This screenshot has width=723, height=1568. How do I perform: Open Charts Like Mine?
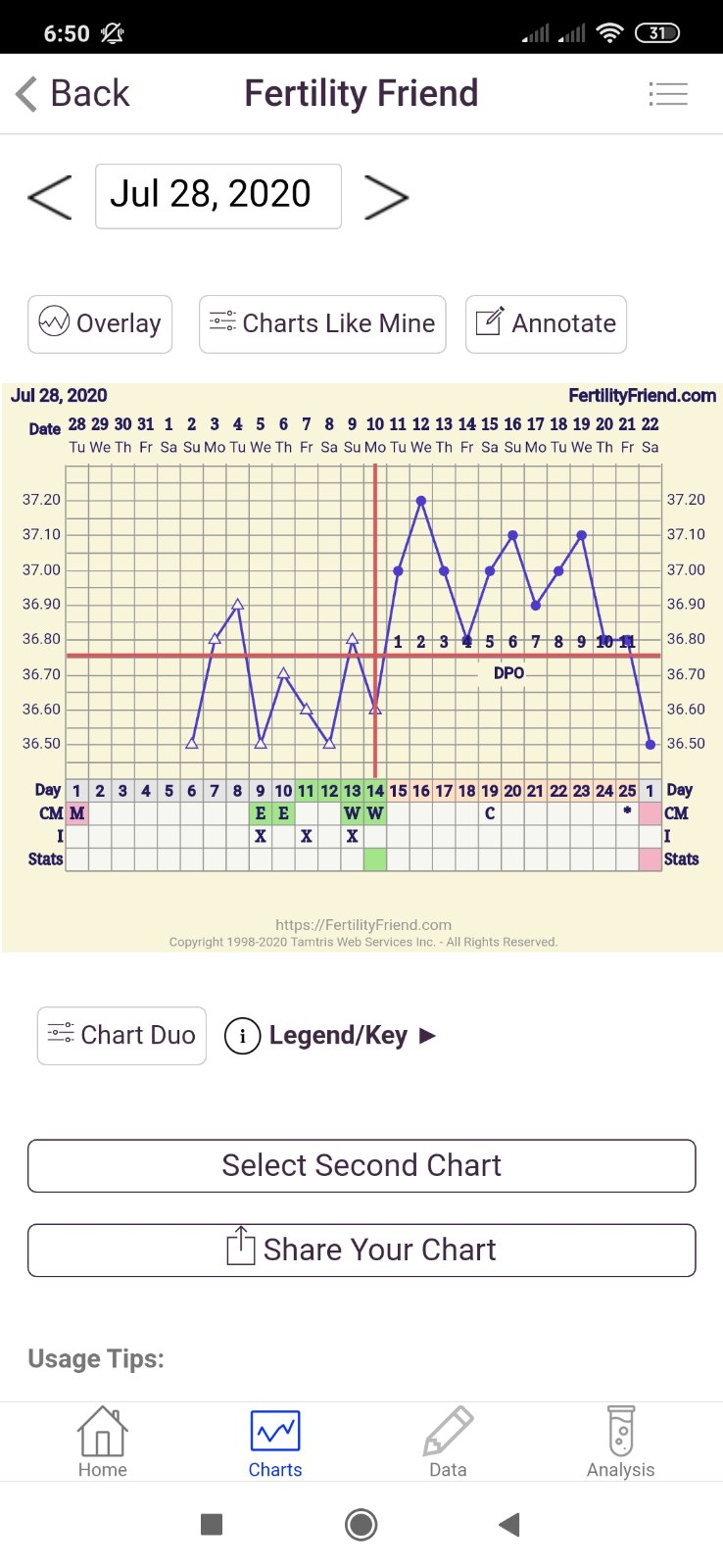tap(322, 323)
